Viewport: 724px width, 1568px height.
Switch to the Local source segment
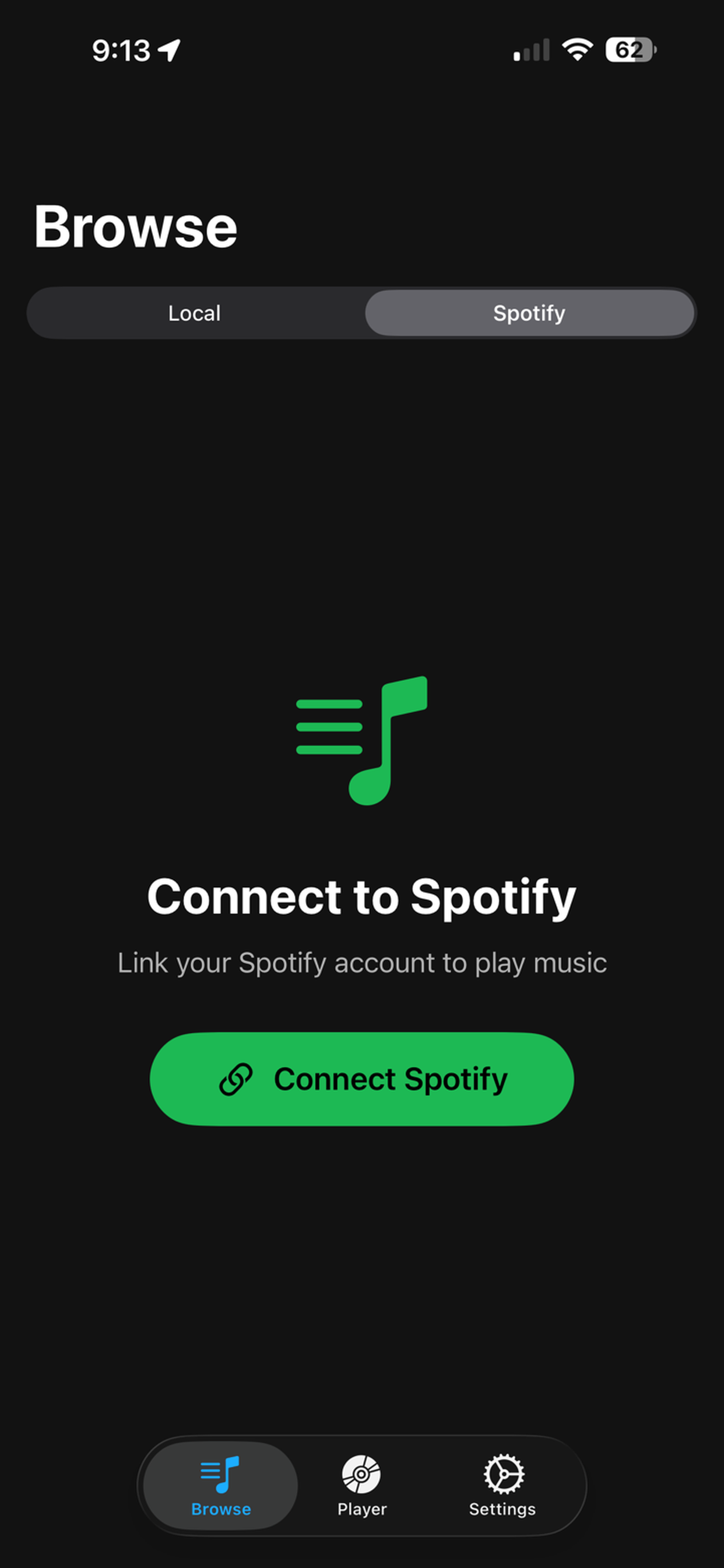pos(195,313)
